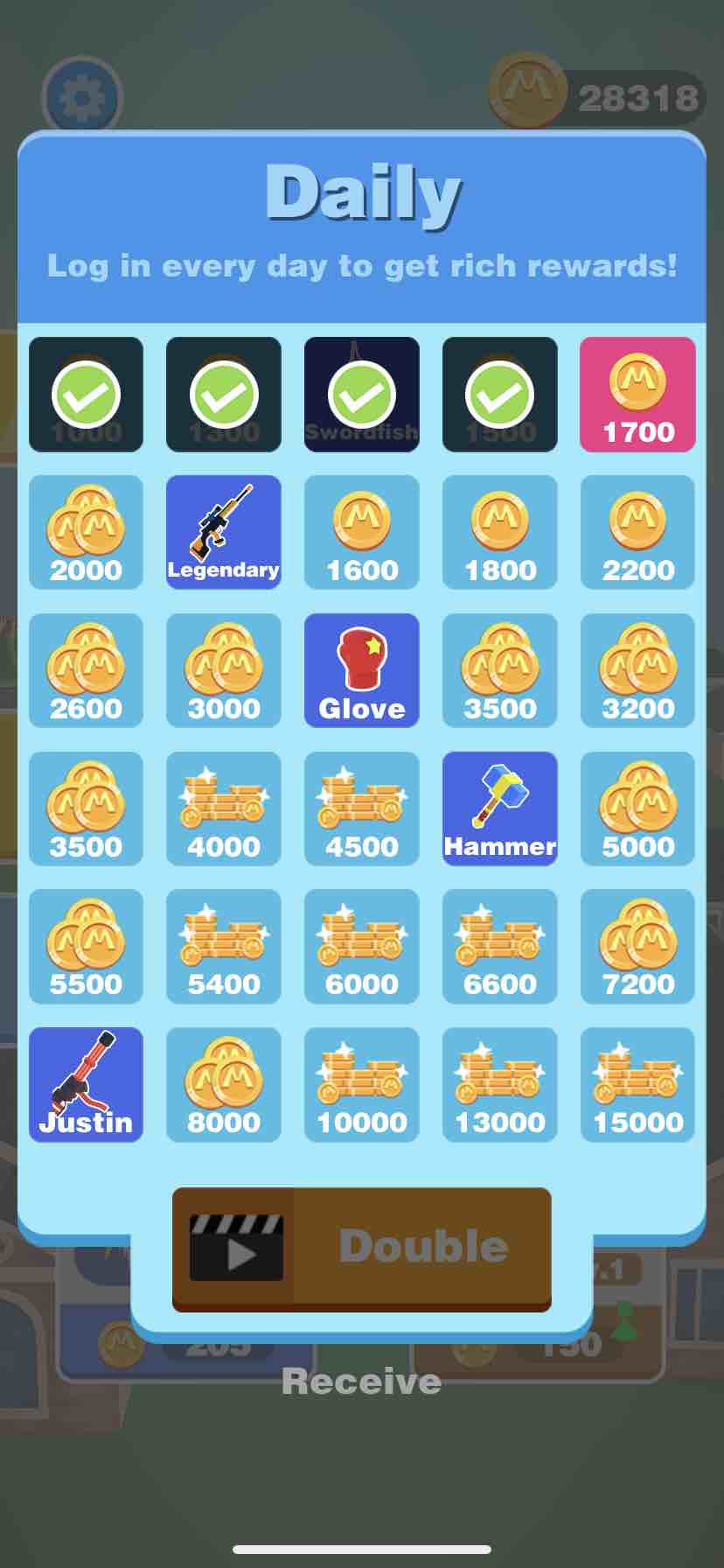Watch video to Double the reward

[361, 1249]
